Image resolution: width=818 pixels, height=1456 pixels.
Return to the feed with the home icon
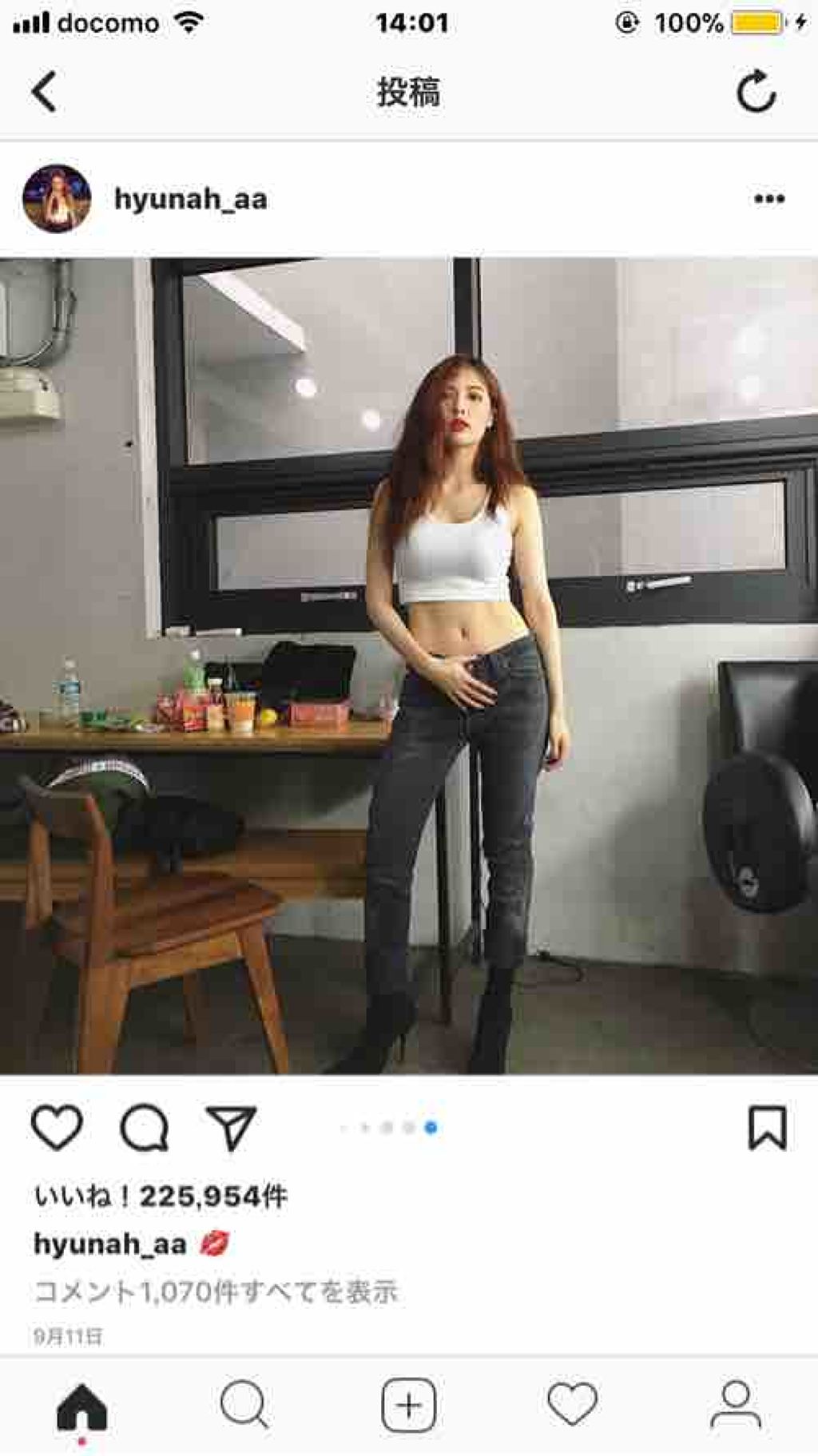point(81,1403)
